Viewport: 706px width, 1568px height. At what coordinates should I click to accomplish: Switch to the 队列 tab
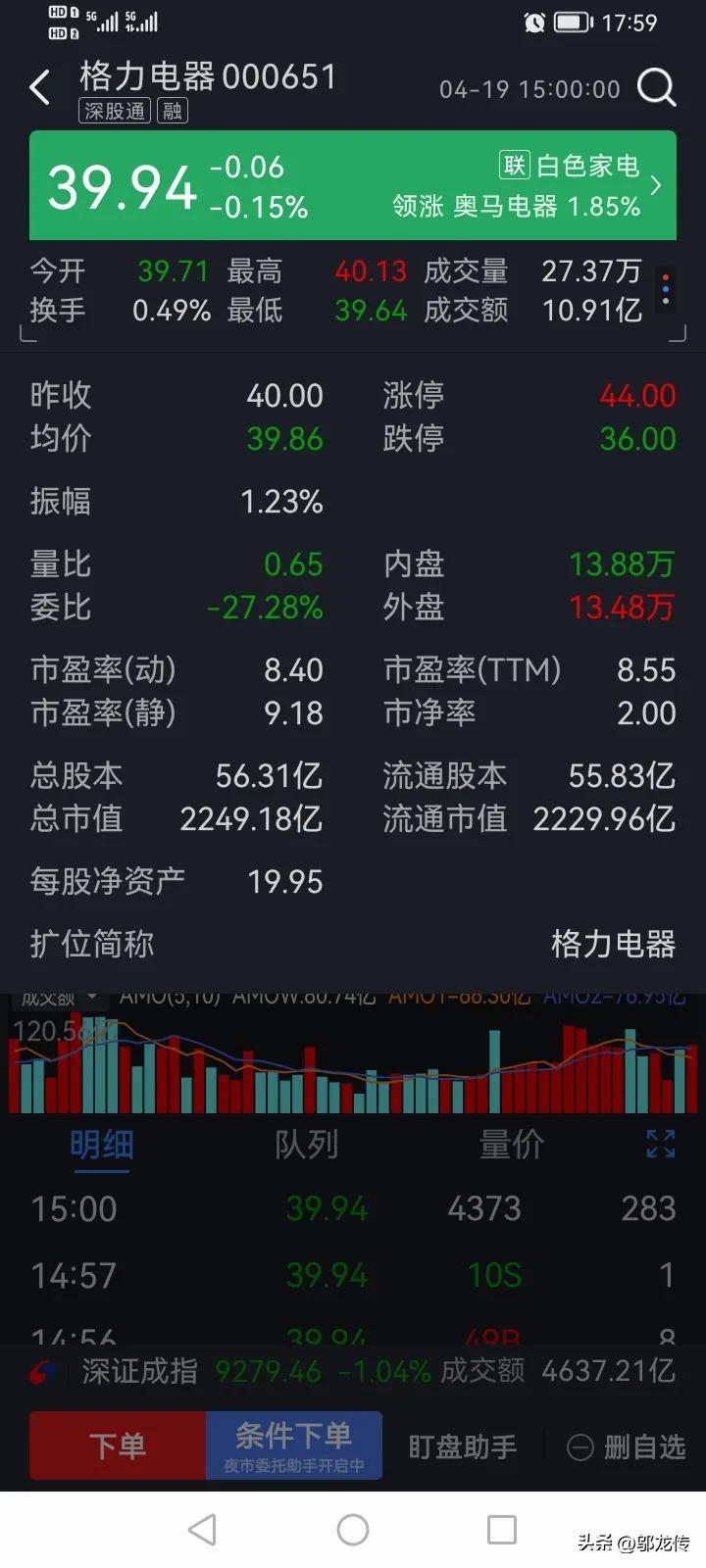click(307, 1144)
